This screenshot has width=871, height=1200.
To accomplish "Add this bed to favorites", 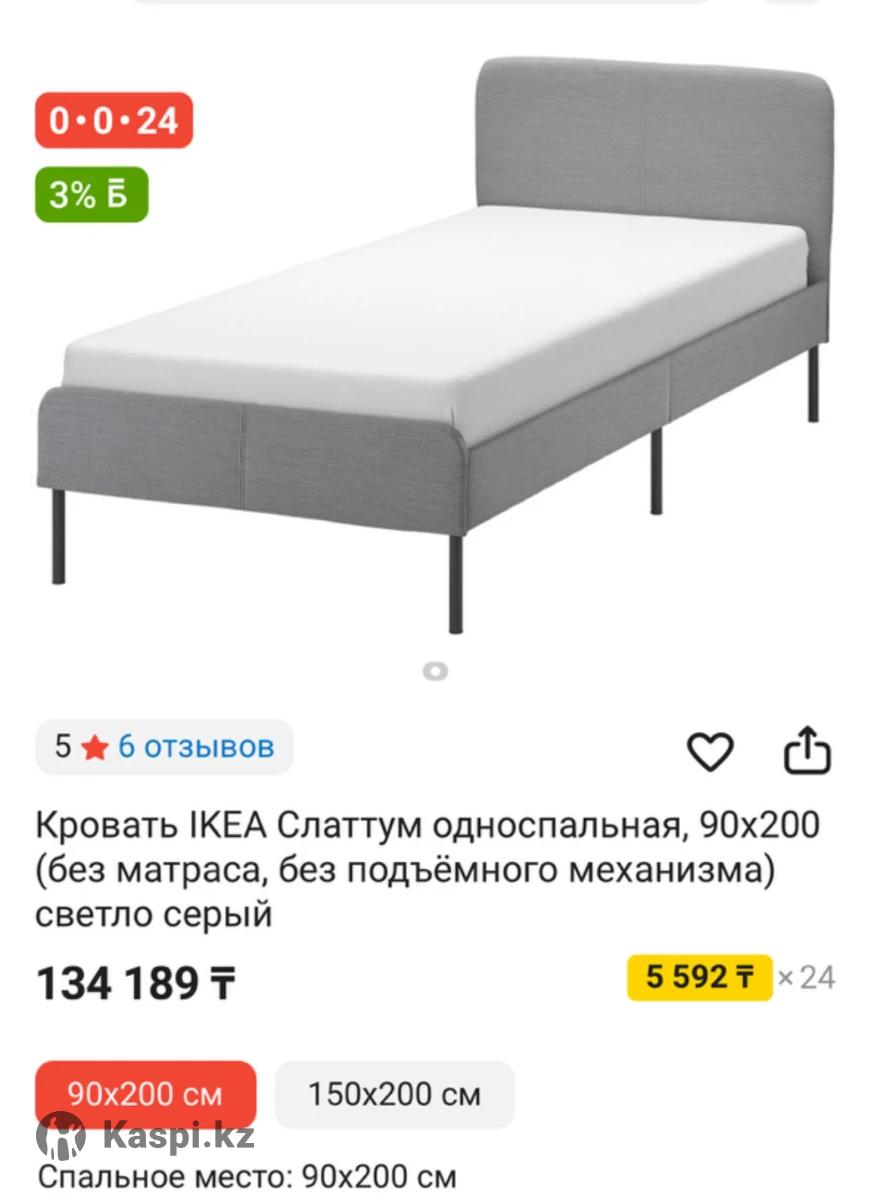I will (x=710, y=752).
